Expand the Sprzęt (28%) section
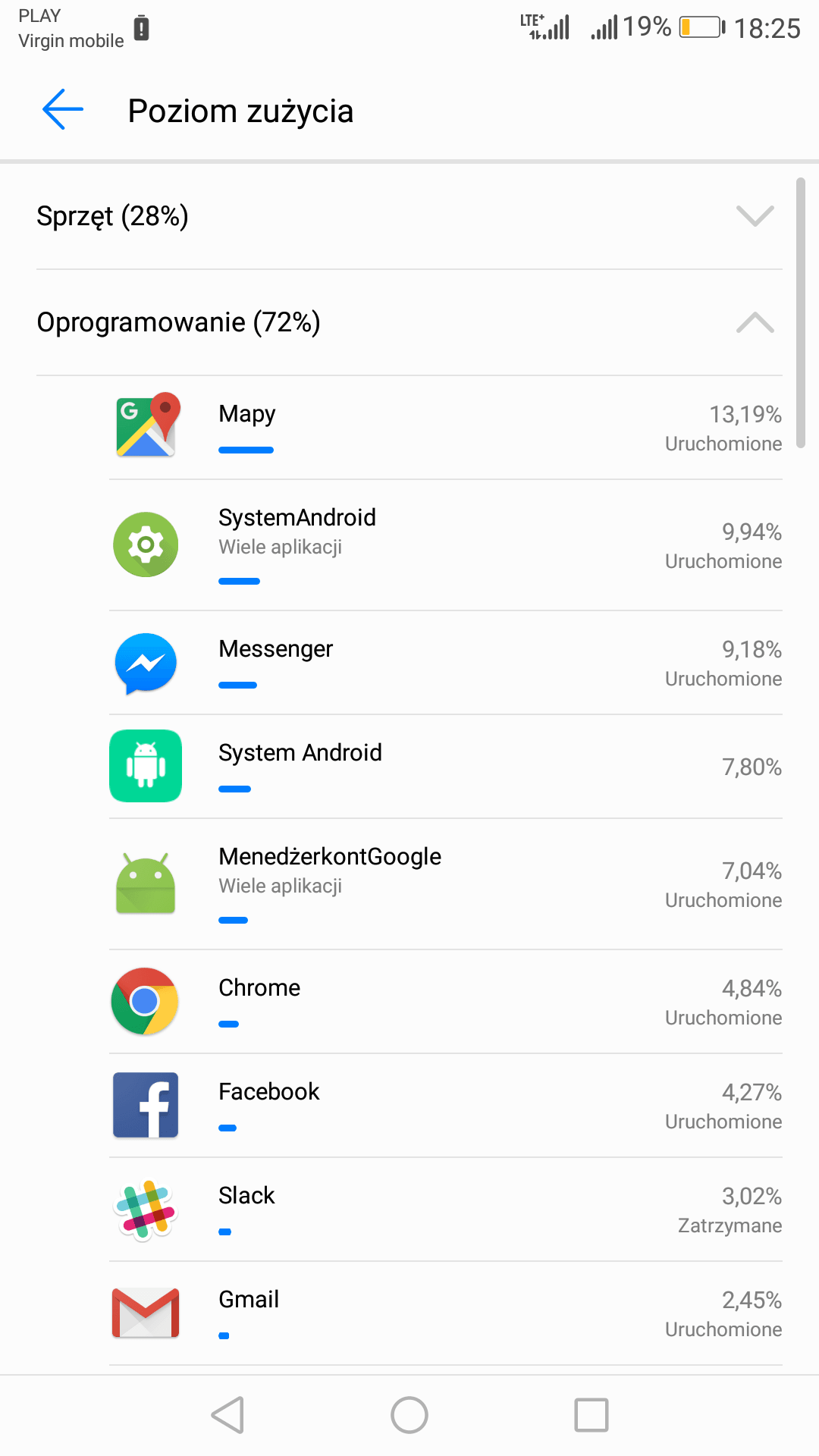This screenshot has height=1456, width=819. click(x=409, y=216)
